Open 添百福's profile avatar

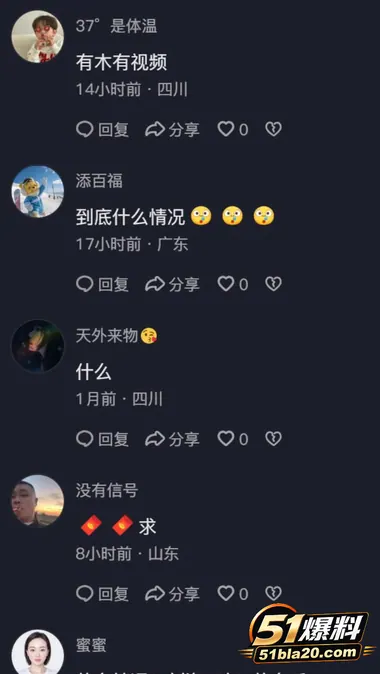pyautogui.click(x=37, y=191)
